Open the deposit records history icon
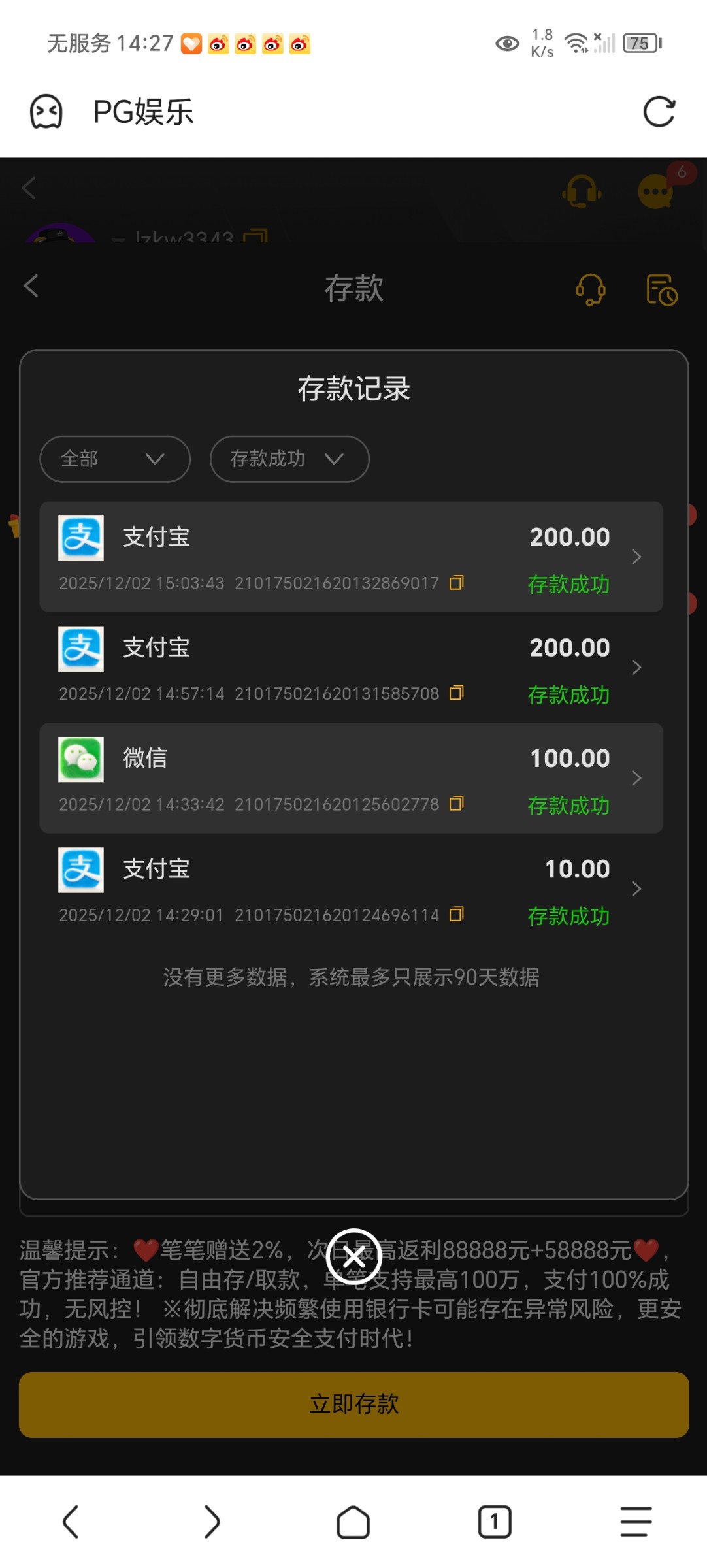Viewport: 707px width, 1568px height. coord(661,289)
